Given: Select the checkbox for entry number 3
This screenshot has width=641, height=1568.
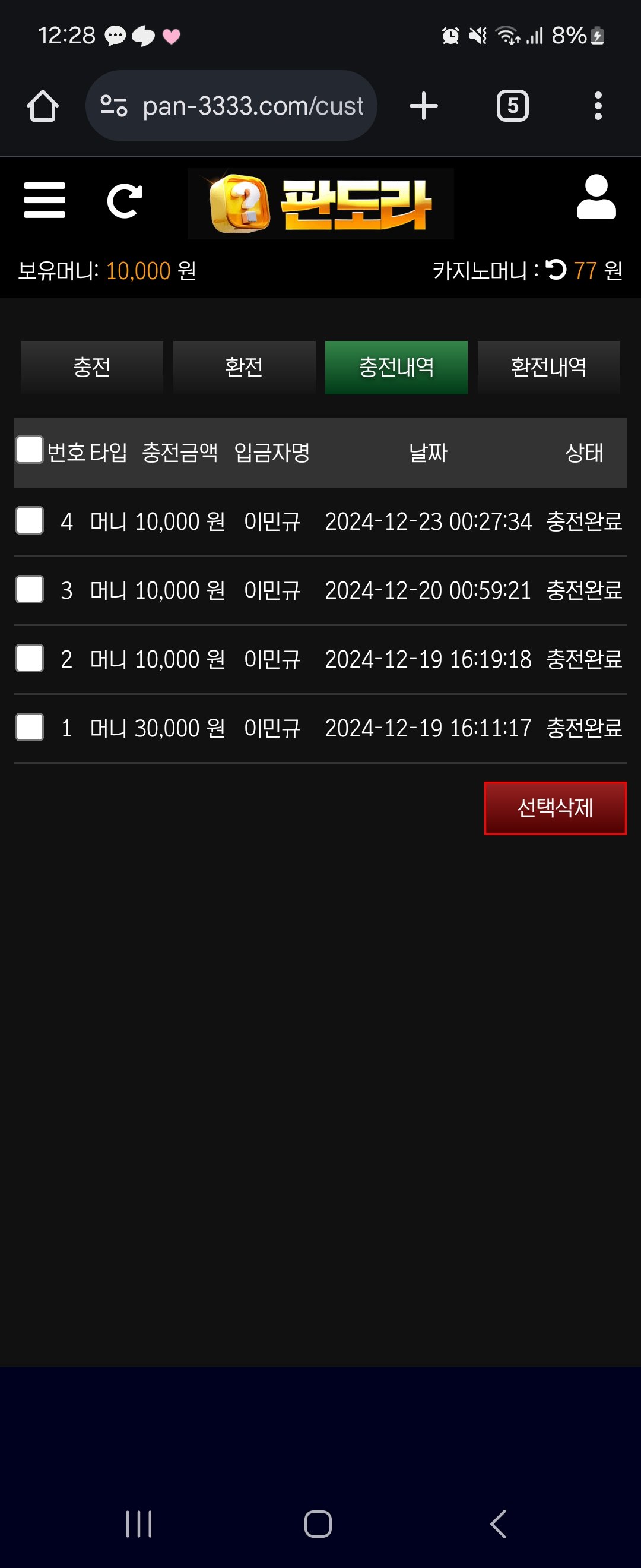Looking at the screenshot, I should point(30,589).
